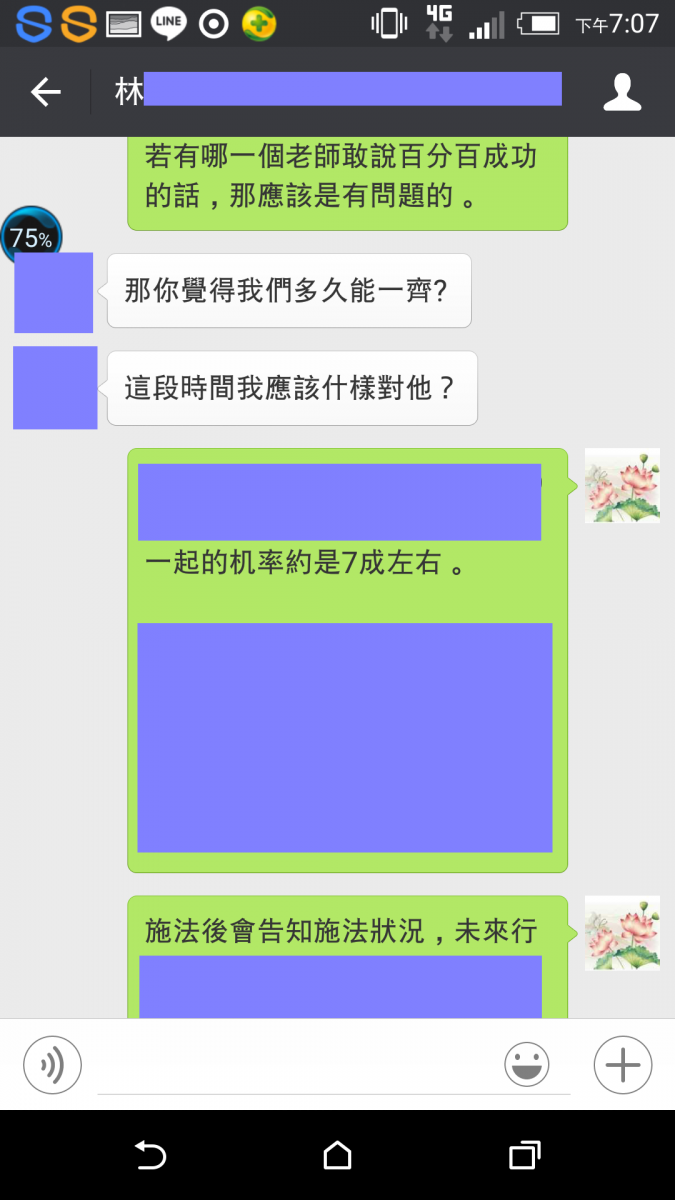Open the emoji picker
675x1200 pixels.
click(527, 1064)
